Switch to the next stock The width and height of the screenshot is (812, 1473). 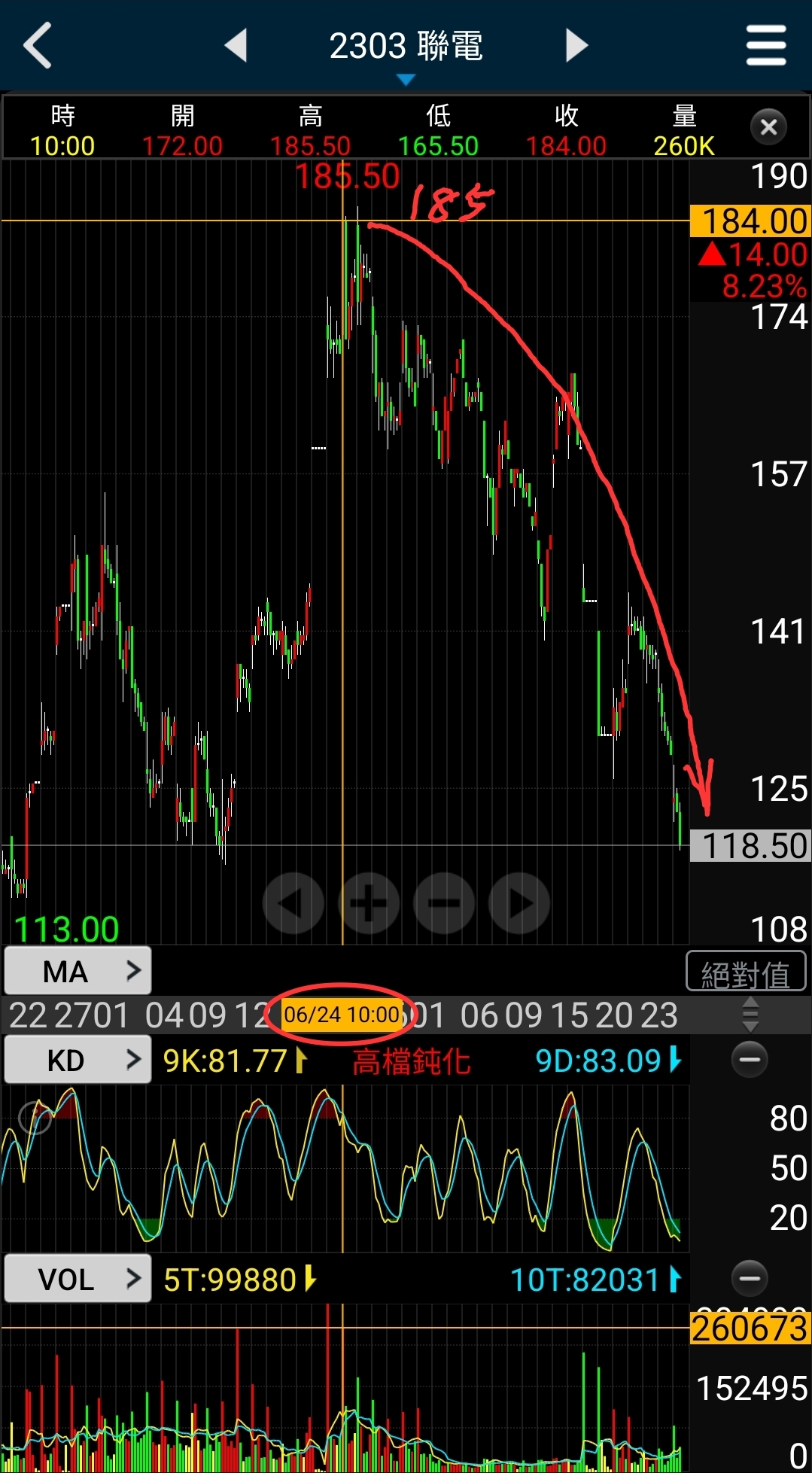[x=576, y=45]
